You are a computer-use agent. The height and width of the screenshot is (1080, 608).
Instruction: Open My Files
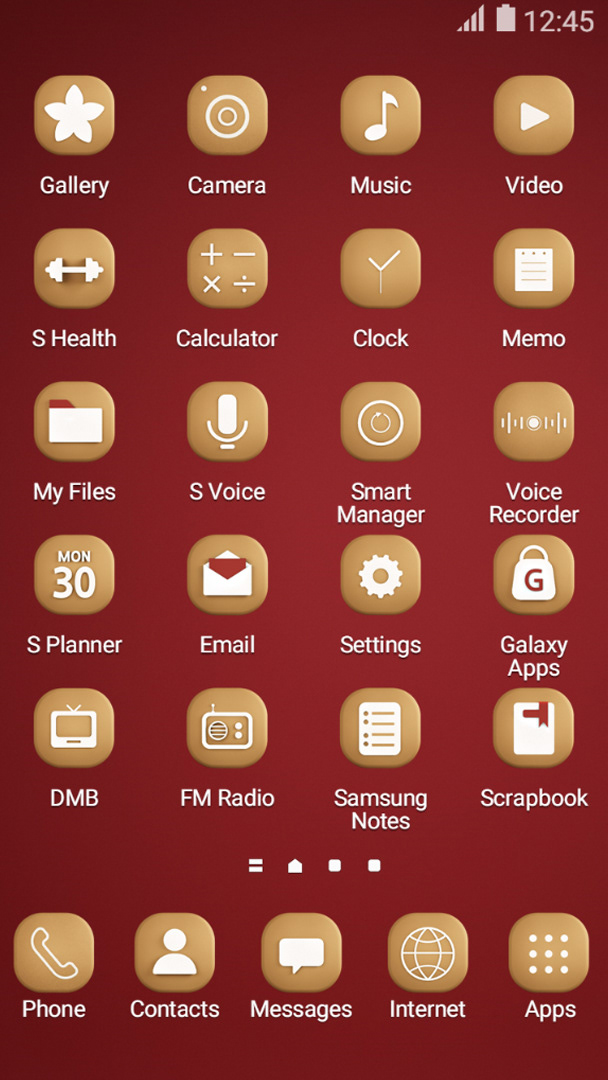tap(74, 422)
